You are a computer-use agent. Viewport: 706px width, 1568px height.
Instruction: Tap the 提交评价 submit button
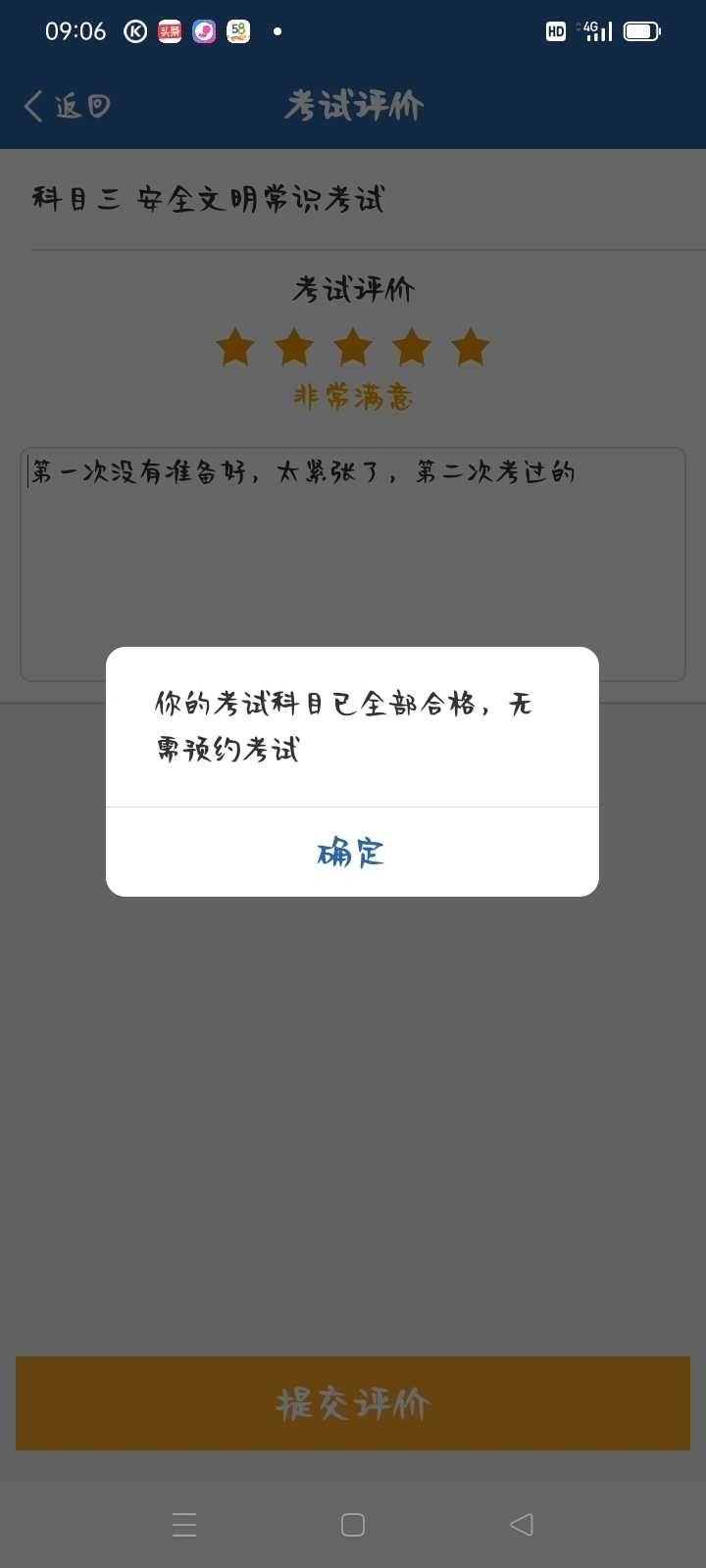tap(353, 1403)
